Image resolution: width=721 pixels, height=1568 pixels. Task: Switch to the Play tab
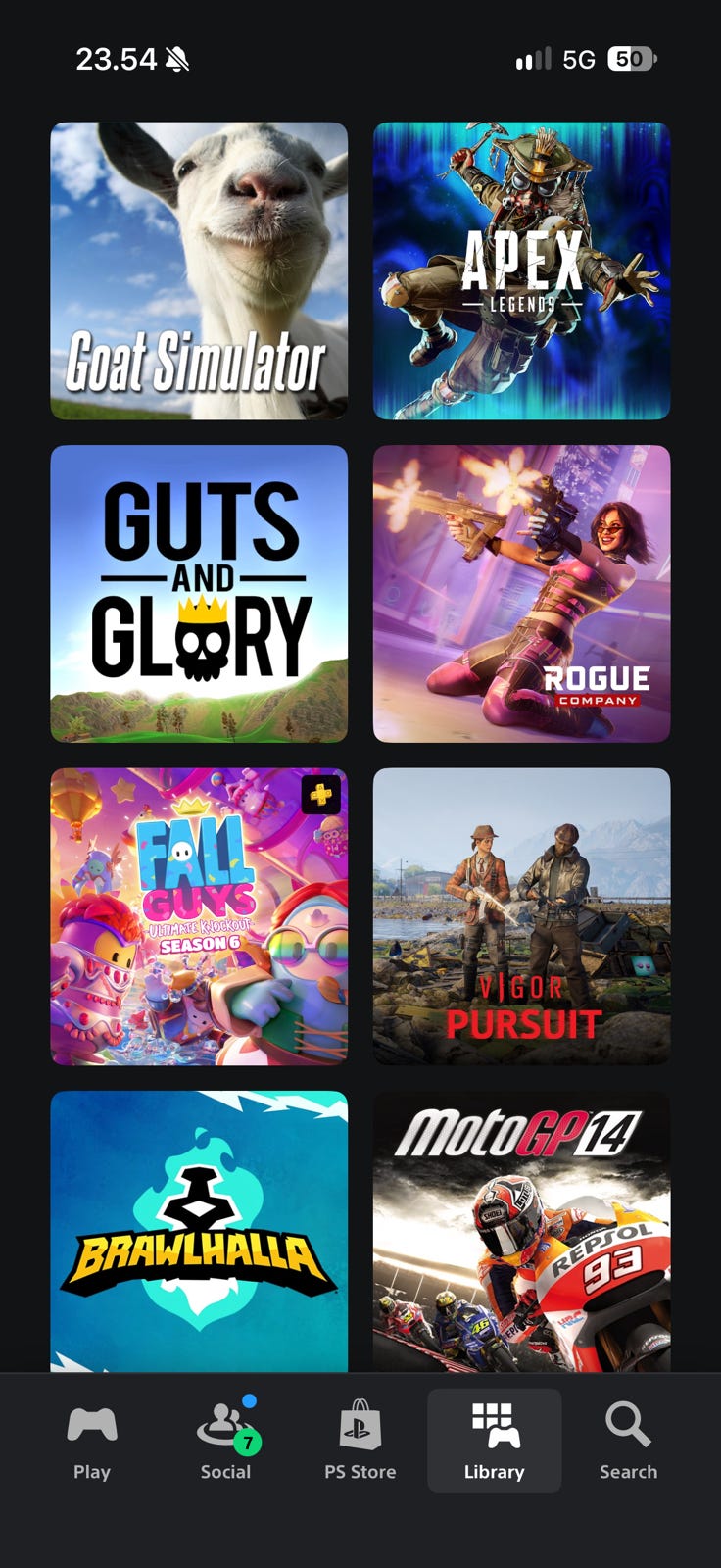pos(92,1441)
